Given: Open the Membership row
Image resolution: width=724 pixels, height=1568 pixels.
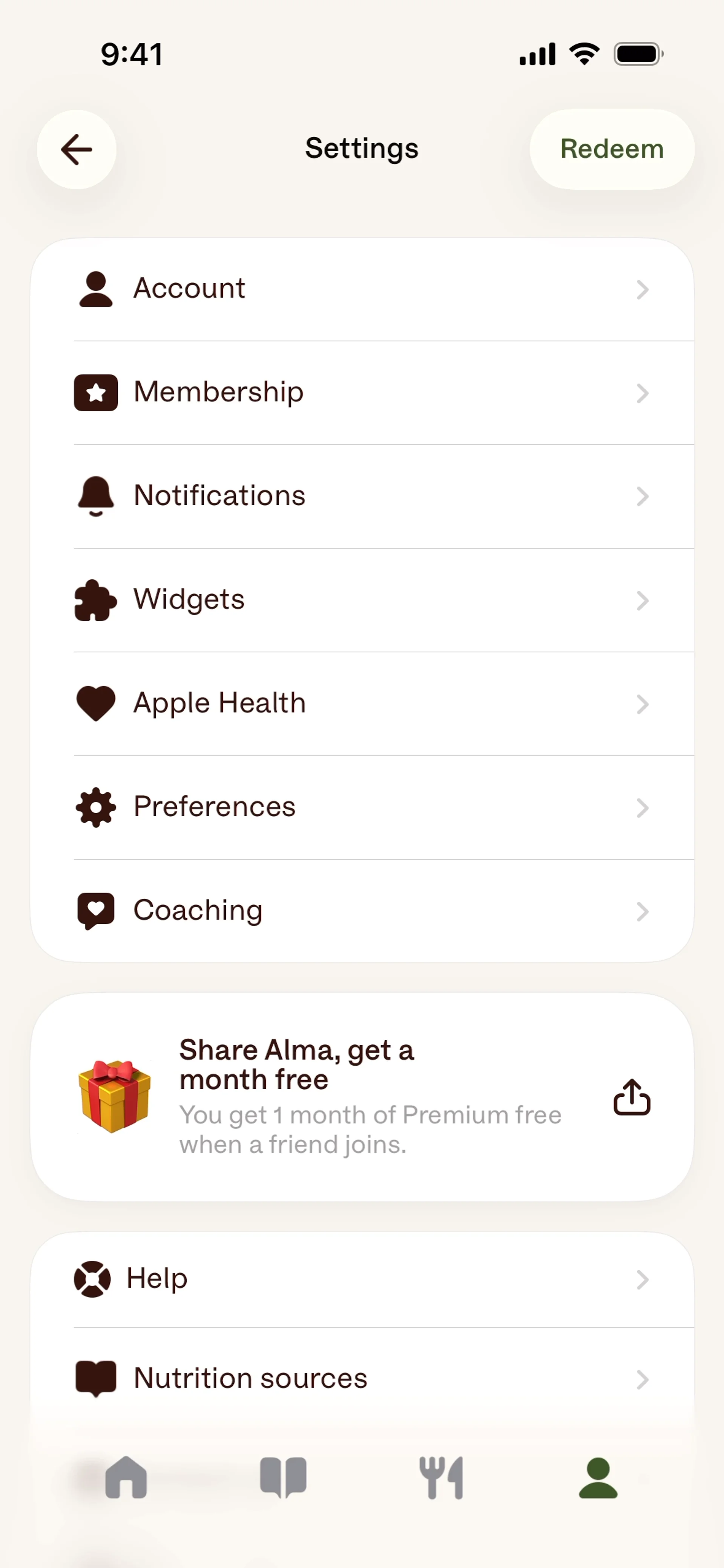Looking at the screenshot, I should click(x=362, y=392).
